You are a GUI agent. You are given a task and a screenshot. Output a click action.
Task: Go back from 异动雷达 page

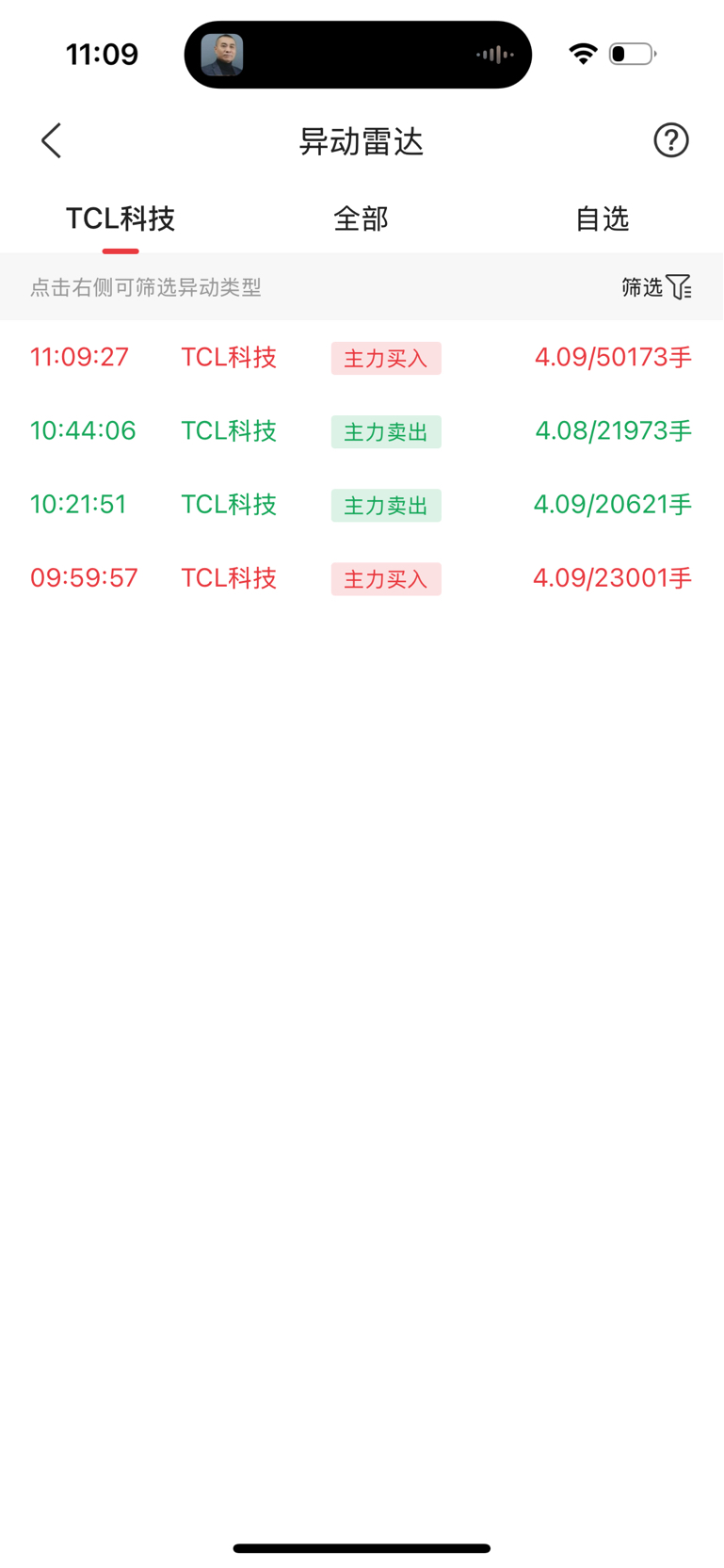coord(52,141)
